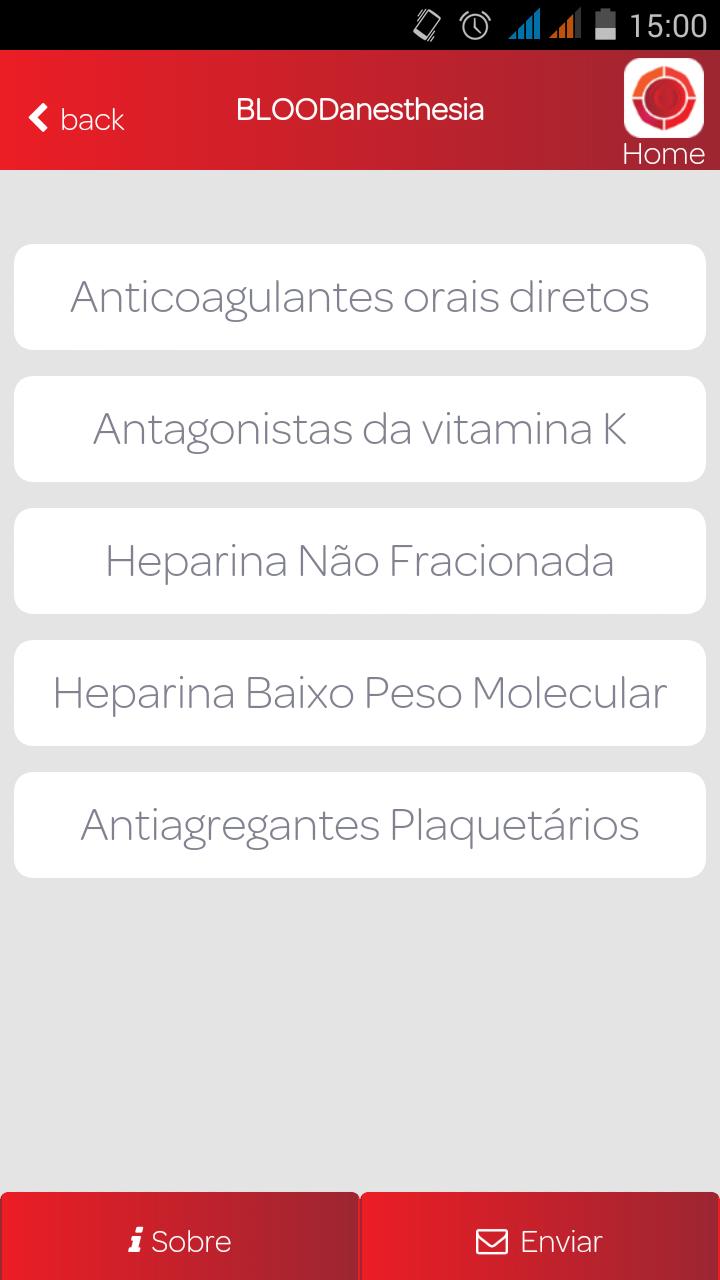Open Antiagregantes Plaquetários
Image resolution: width=720 pixels, height=1280 pixels.
click(x=360, y=825)
